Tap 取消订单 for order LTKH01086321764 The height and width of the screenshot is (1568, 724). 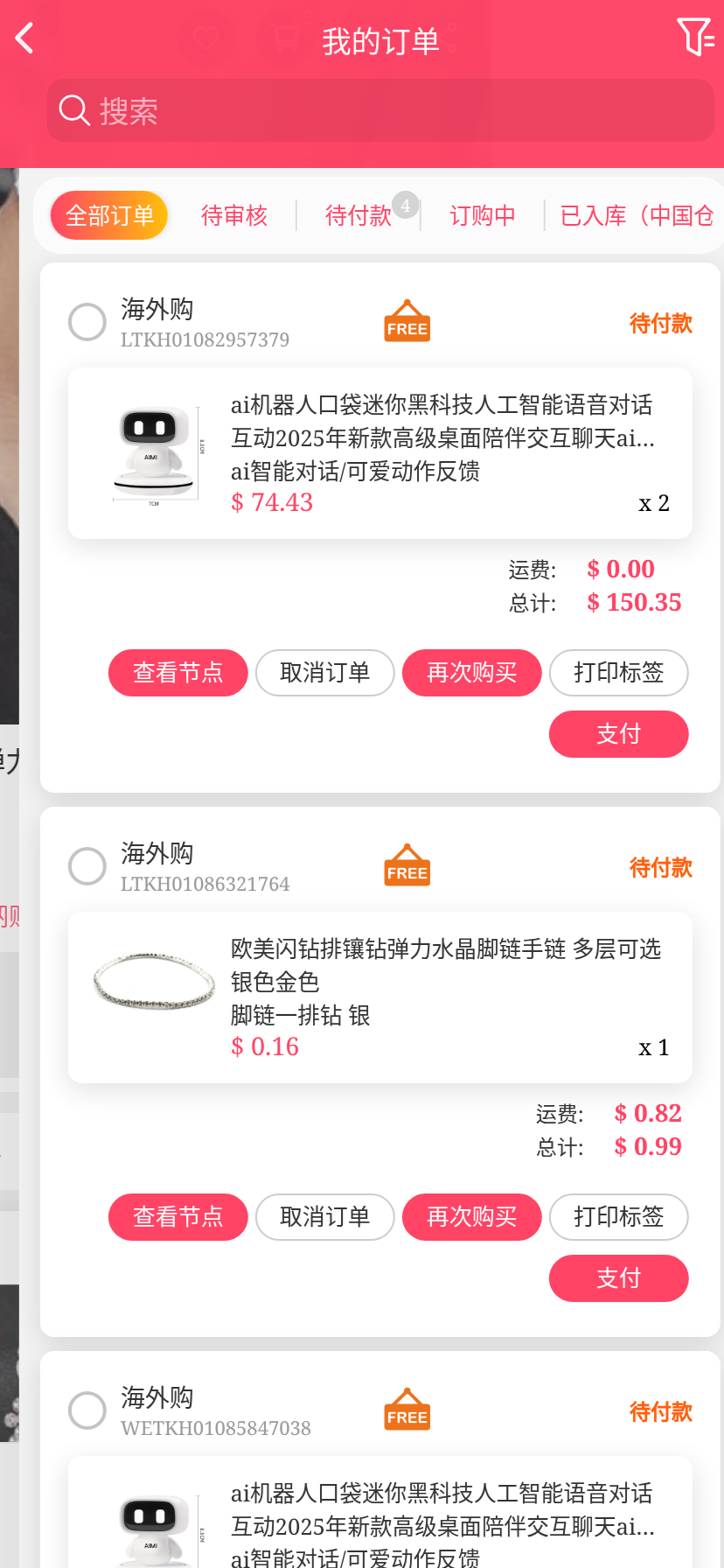click(x=325, y=1217)
